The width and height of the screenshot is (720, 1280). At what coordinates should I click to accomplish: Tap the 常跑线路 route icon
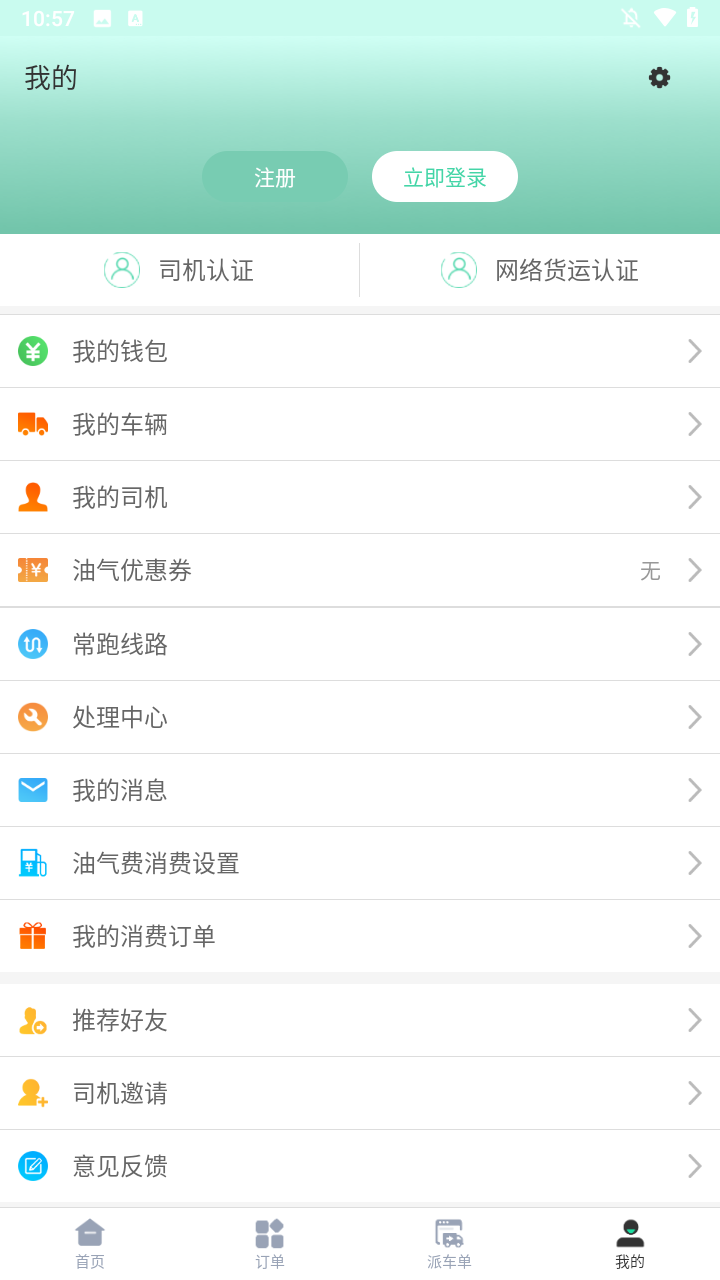(33, 644)
